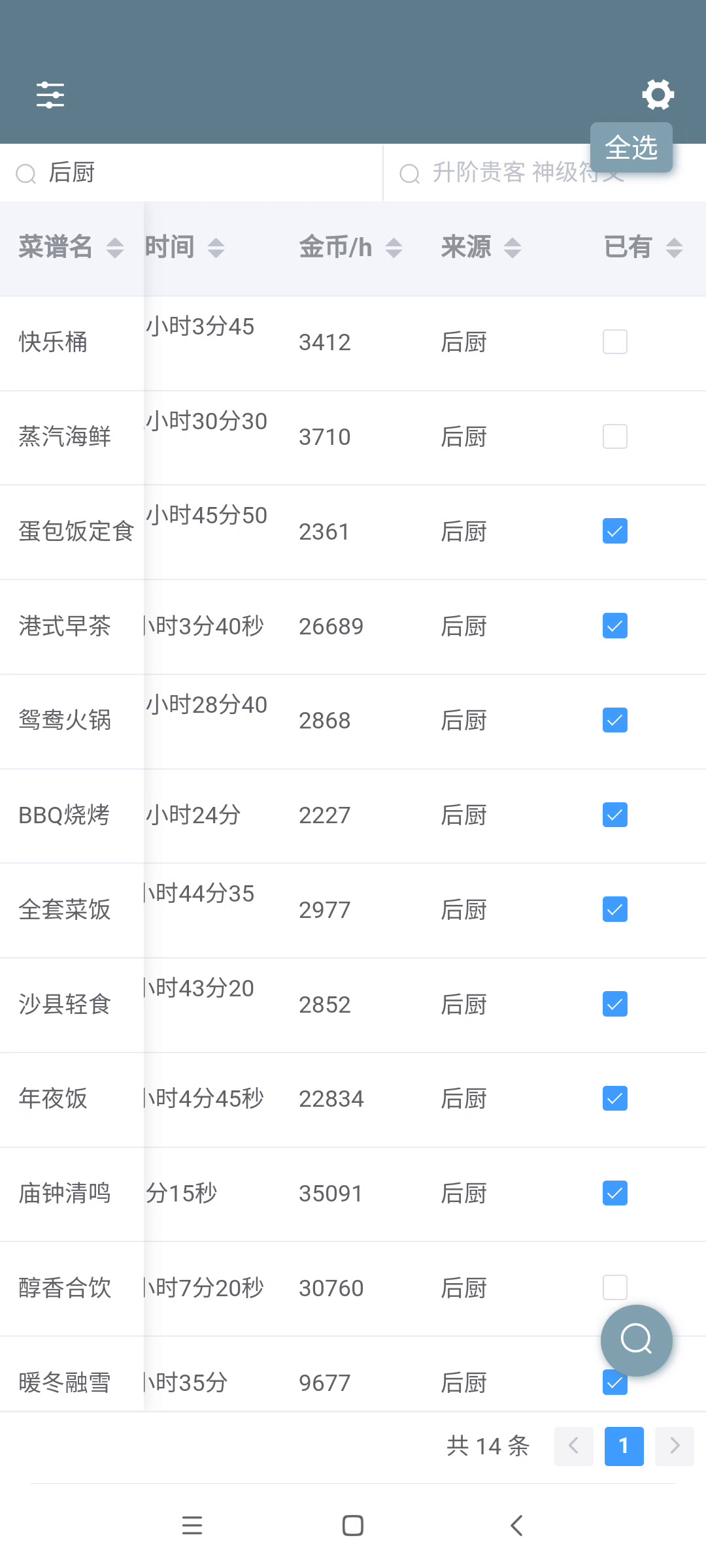Sort by 金币/h column
This screenshot has width=706, height=1568.
tap(351, 248)
